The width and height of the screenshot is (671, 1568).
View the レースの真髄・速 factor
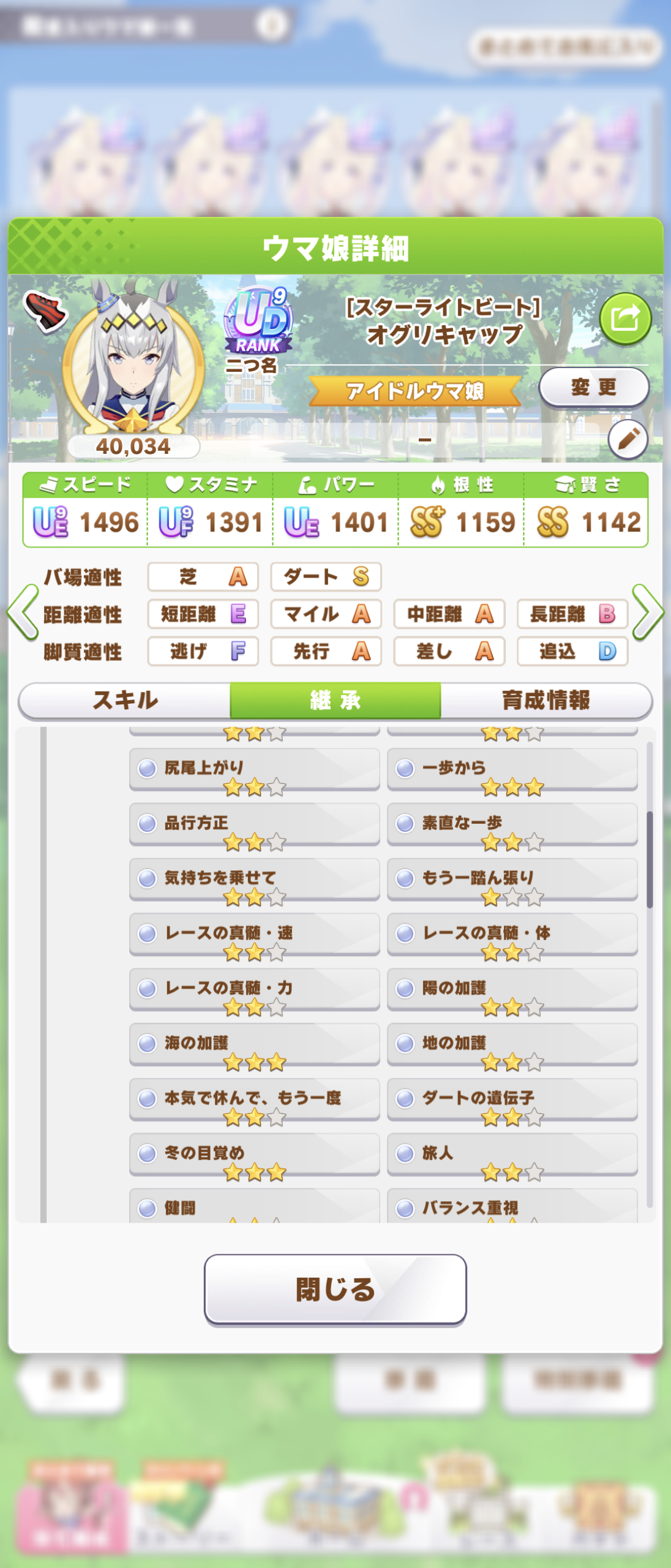[254, 933]
